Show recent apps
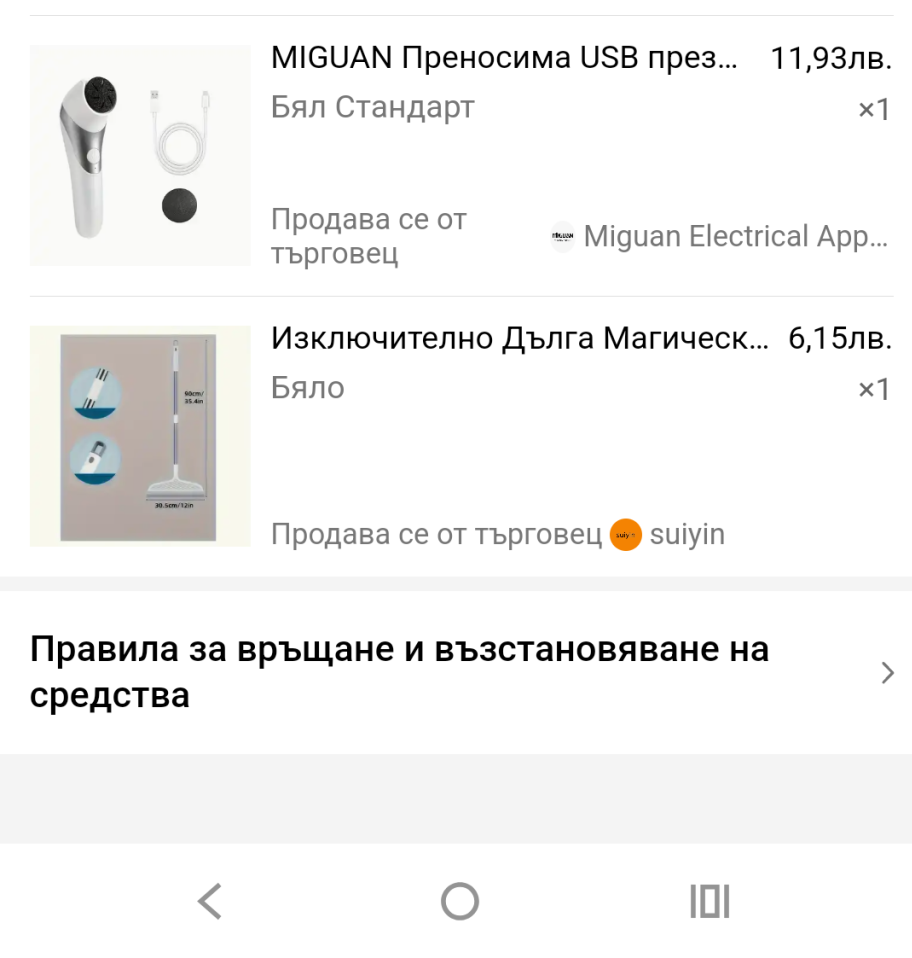The width and height of the screenshot is (912, 958). click(709, 901)
